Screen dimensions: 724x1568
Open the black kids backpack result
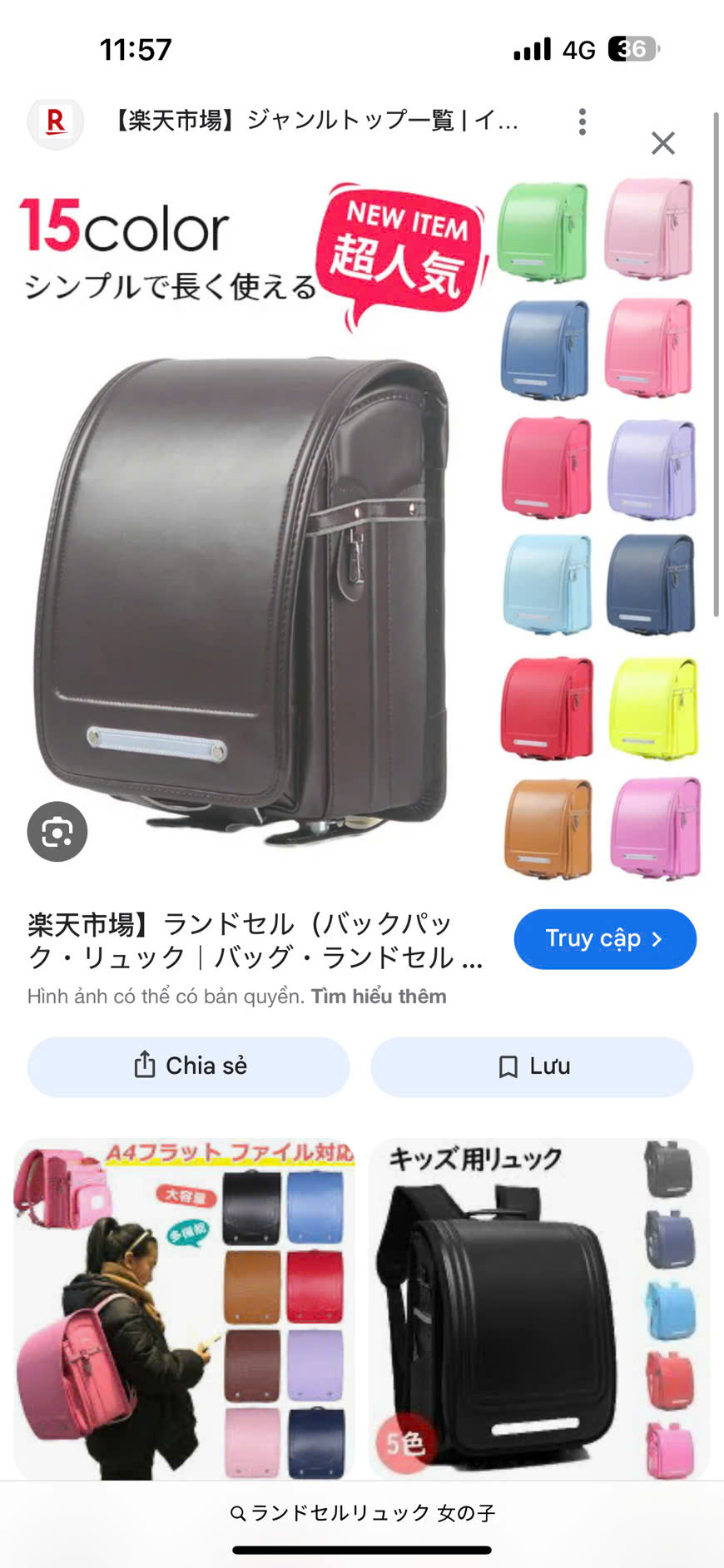[539, 1308]
